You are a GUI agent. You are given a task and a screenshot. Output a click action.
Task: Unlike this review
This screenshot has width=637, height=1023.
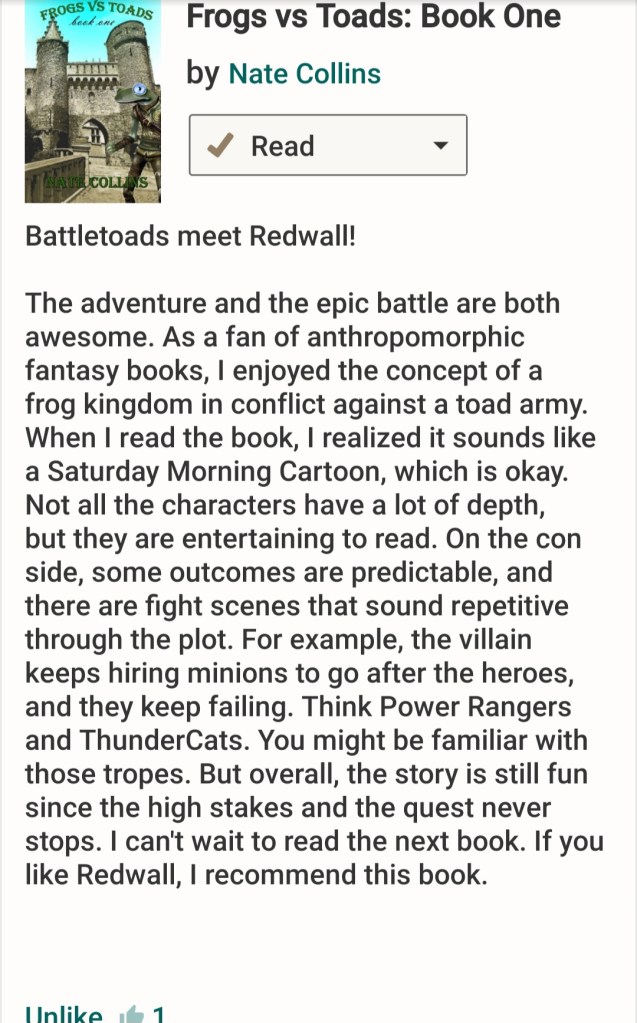point(63,1014)
